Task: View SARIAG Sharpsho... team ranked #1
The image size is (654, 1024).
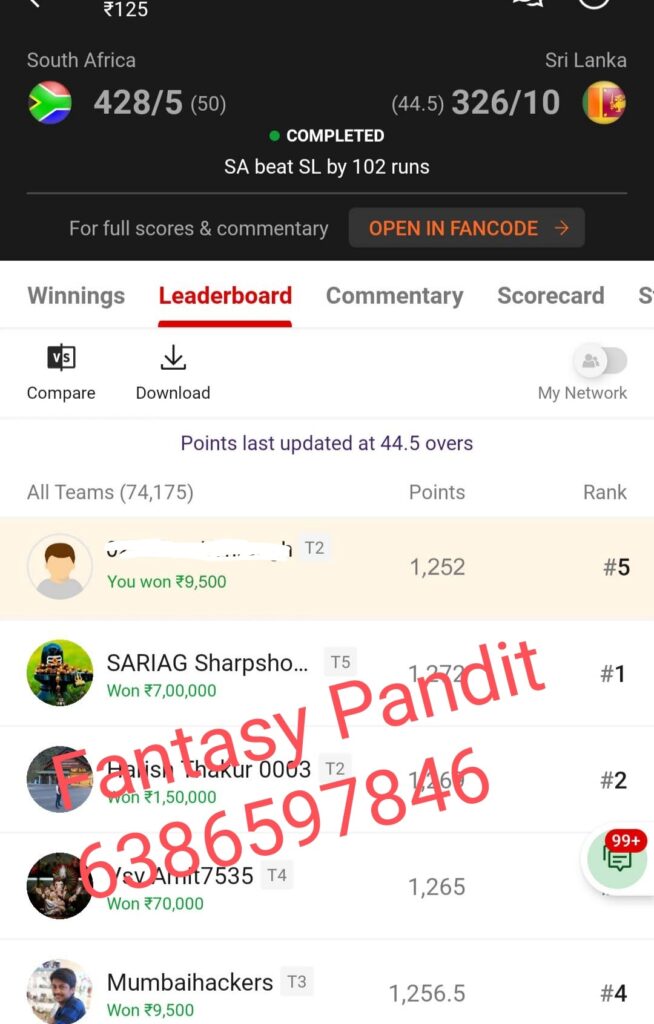Action: tap(327, 674)
